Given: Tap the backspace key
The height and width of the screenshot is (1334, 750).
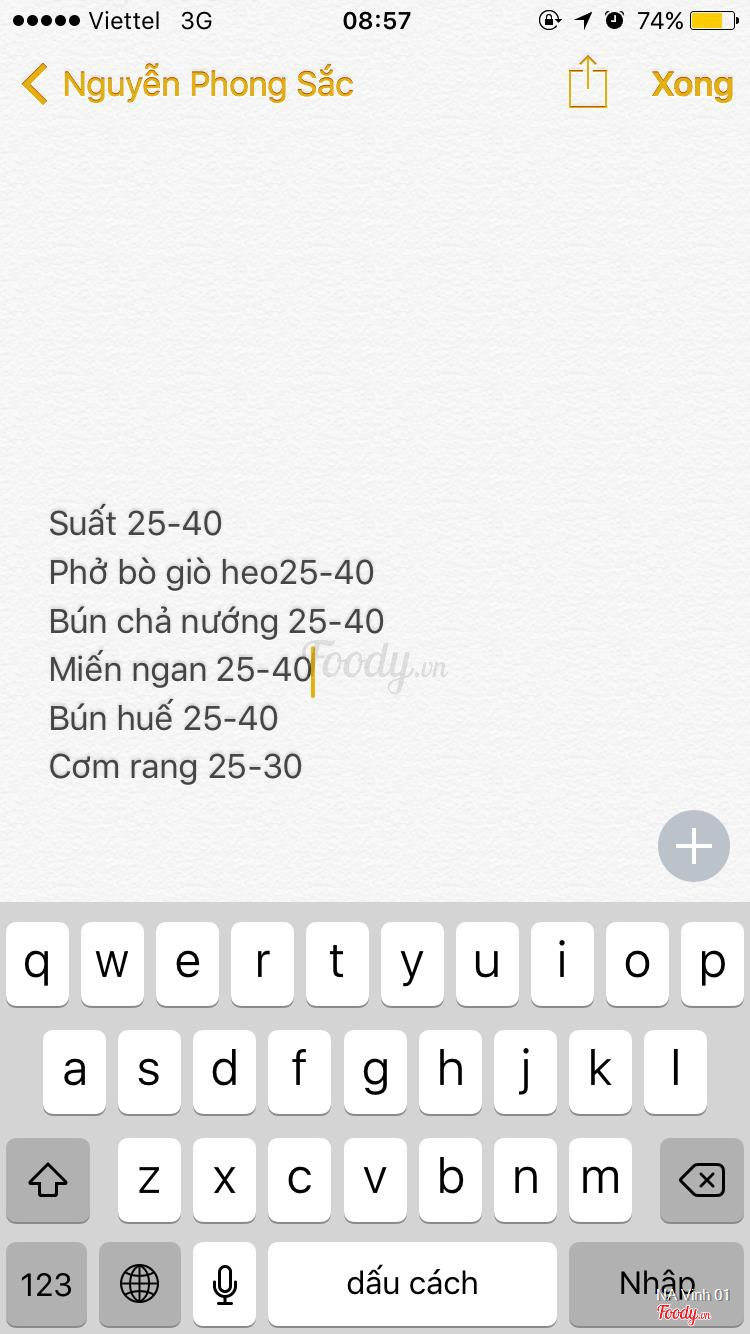Looking at the screenshot, I should (701, 1180).
